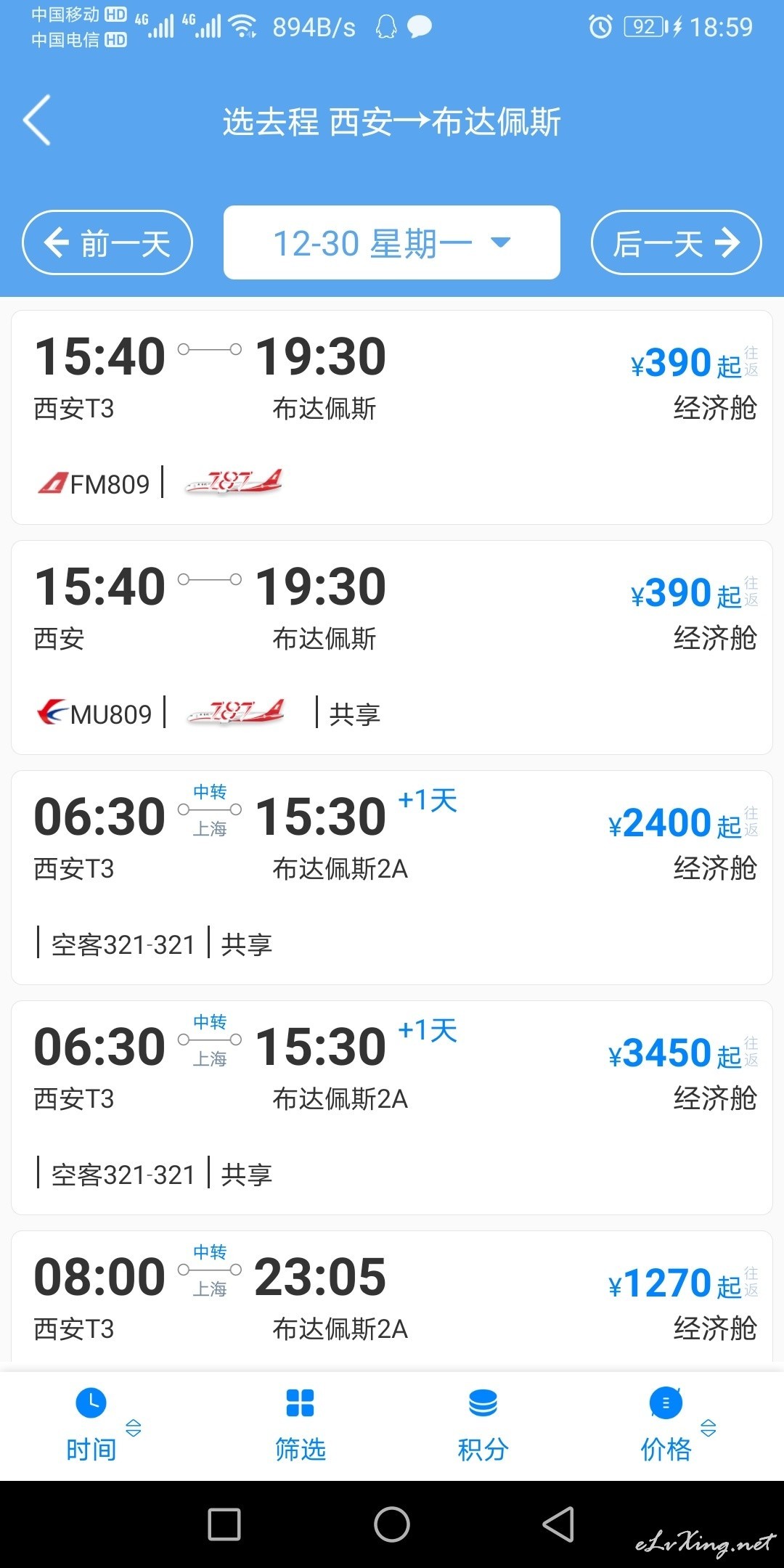Open recent apps from navigation bar

pyautogui.click(x=224, y=1524)
